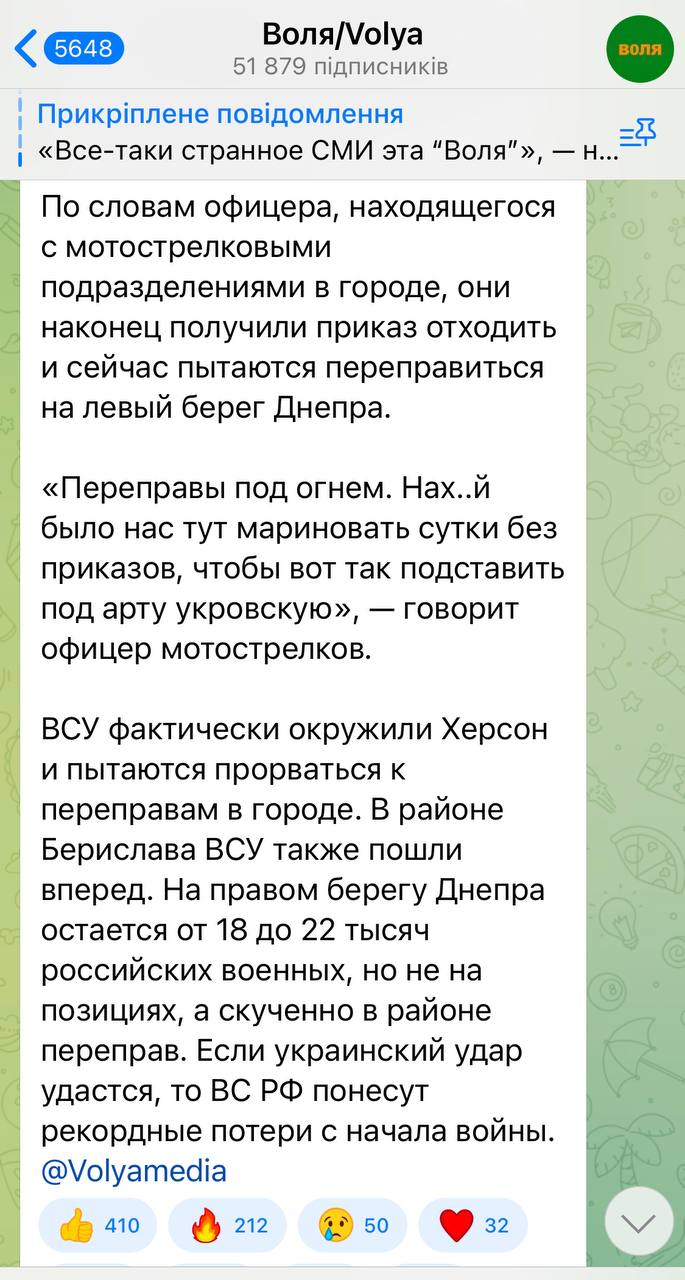The height and width of the screenshot is (1280, 685).
Task: React with thumbs up (410)
Action: point(98,1225)
